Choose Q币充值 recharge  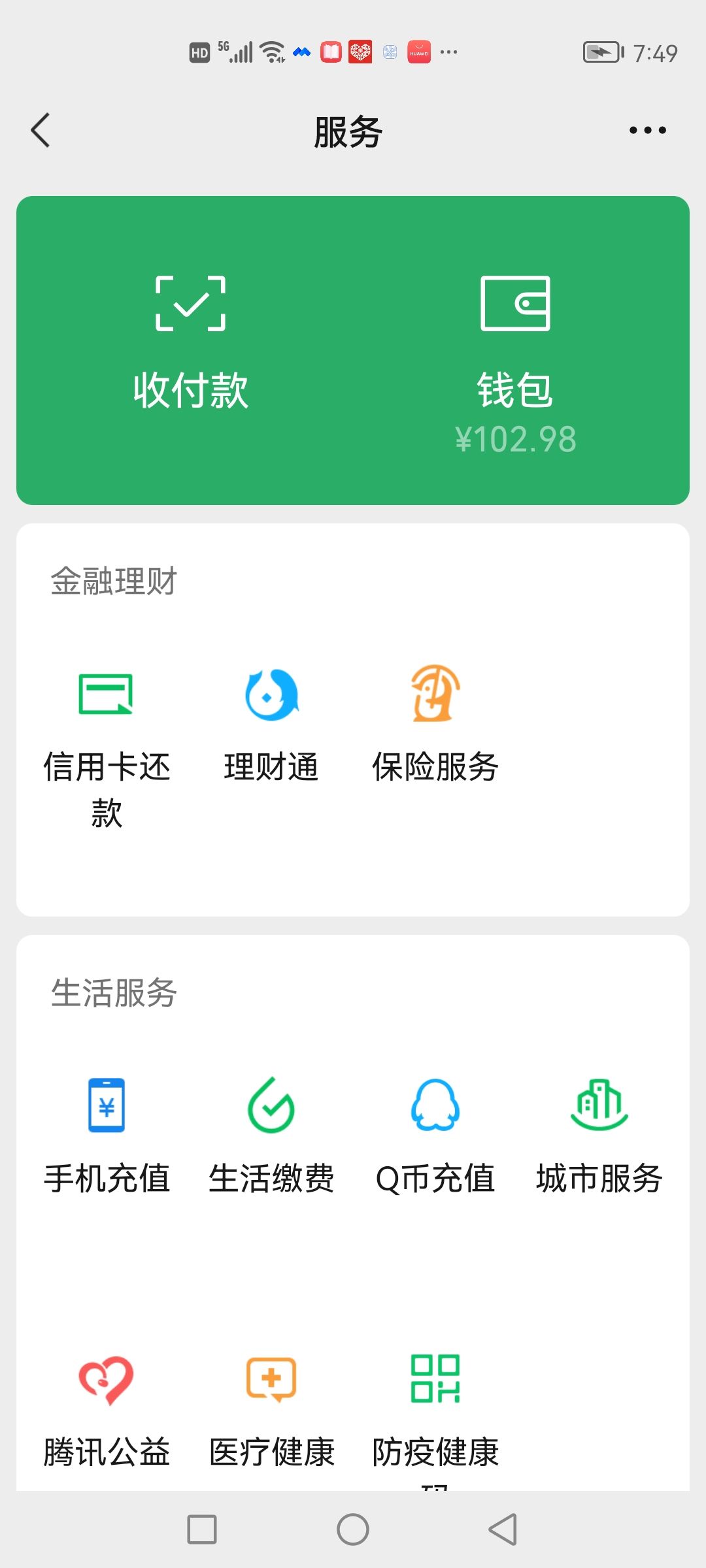[435, 1135]
